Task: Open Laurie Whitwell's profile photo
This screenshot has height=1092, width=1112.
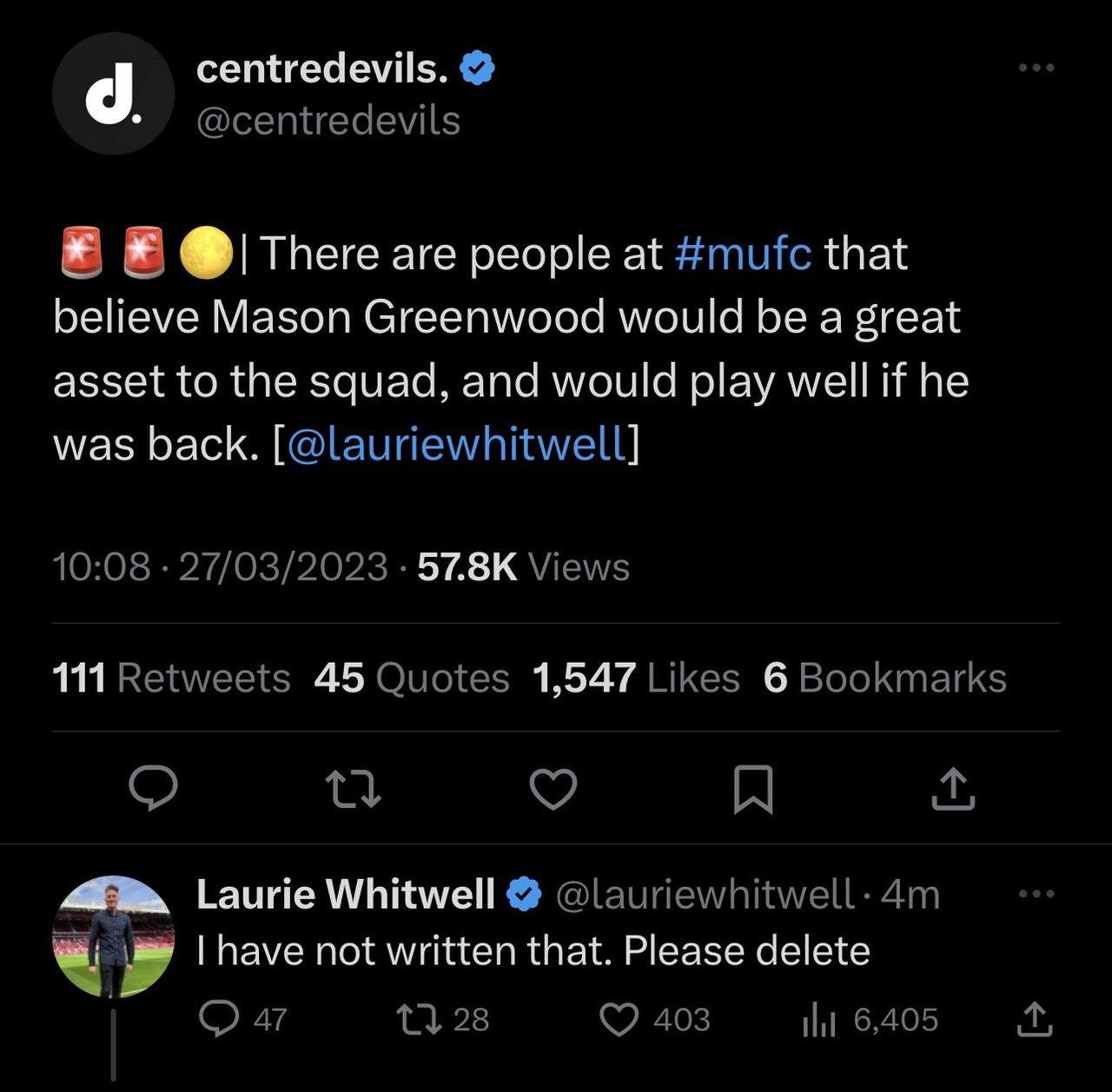Action: [113, 936]
